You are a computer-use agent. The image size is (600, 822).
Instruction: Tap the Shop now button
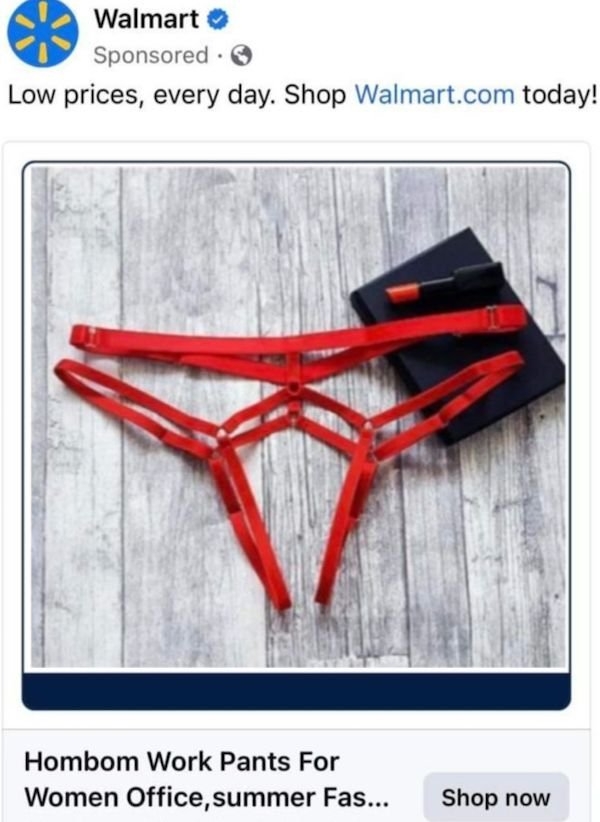tap(496, 797)
